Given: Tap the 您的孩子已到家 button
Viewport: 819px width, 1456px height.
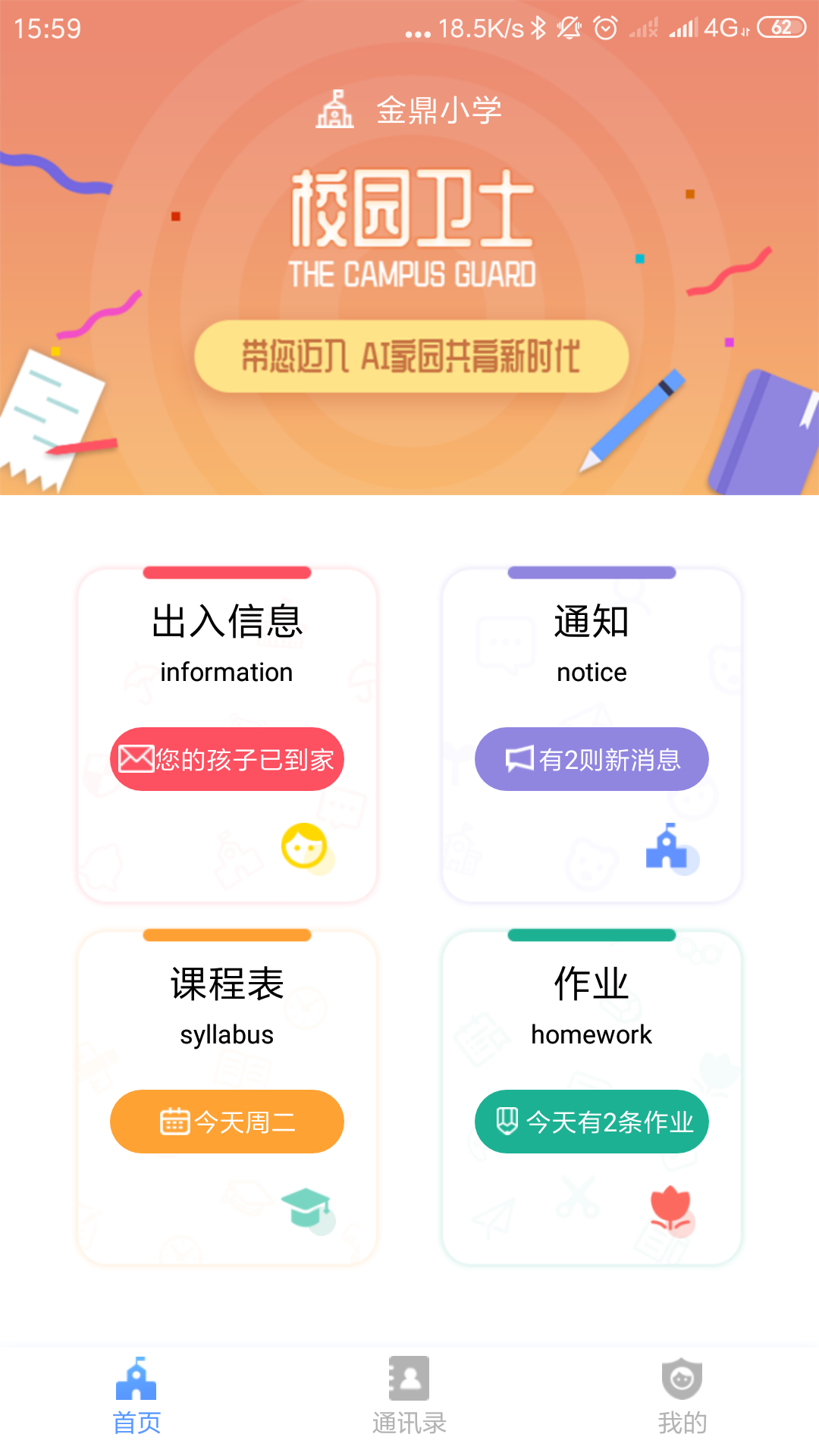Looking at the screenshot, I should click(x=227, y=759).
